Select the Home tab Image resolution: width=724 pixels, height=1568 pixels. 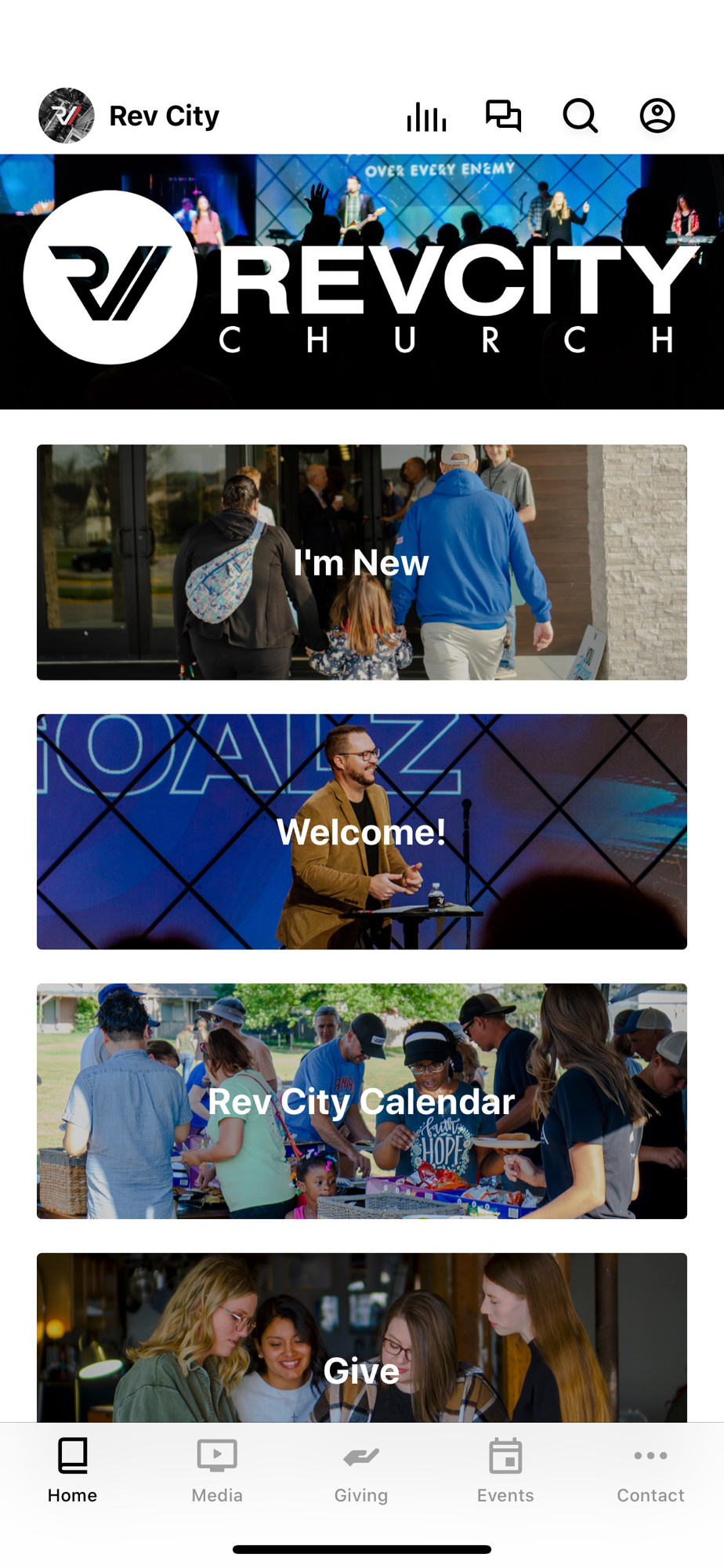point(72,1471)
